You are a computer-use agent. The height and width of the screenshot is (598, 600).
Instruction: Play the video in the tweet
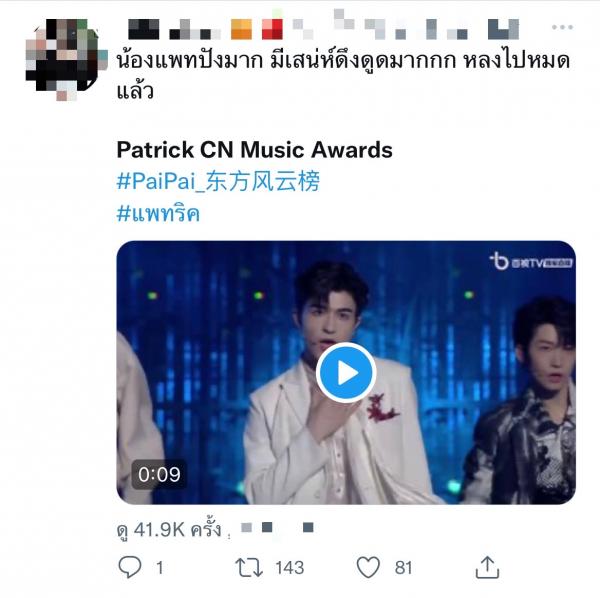[x=346, y=373]
